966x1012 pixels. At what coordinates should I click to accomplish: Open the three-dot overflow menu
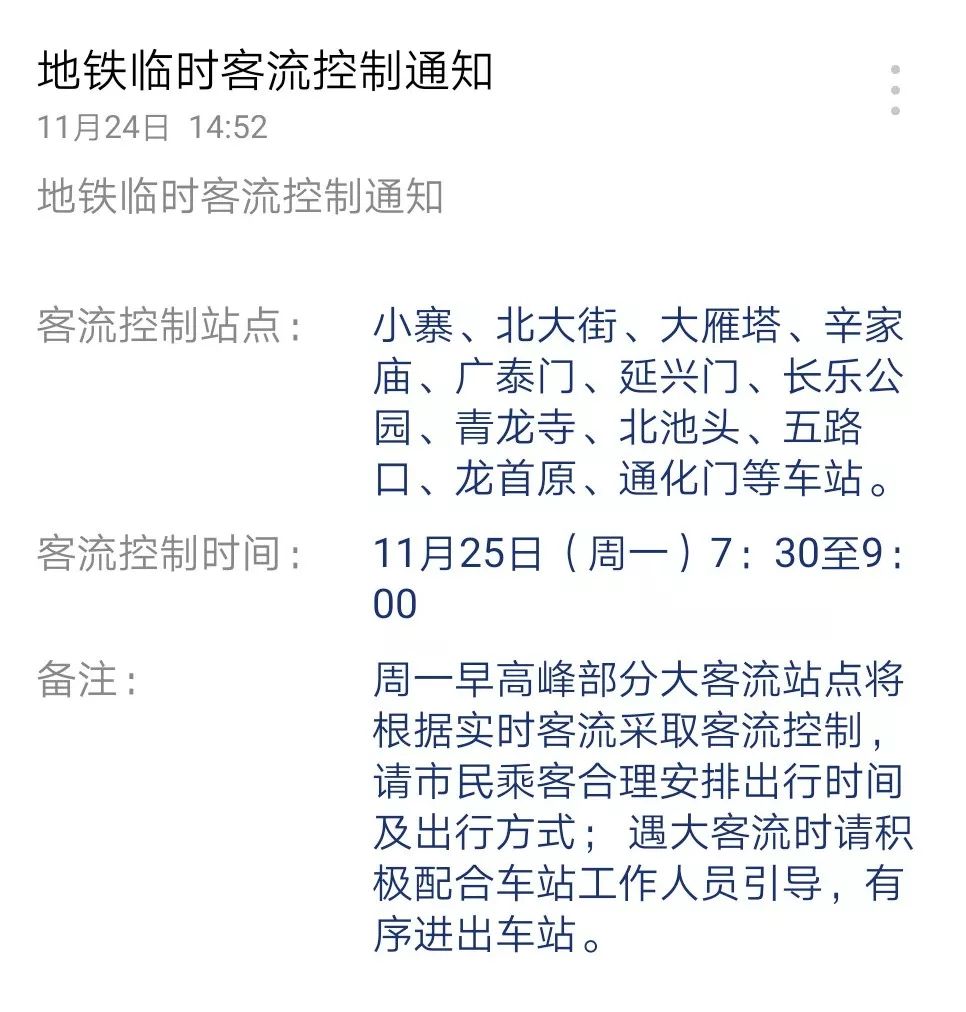pos(895,91)
